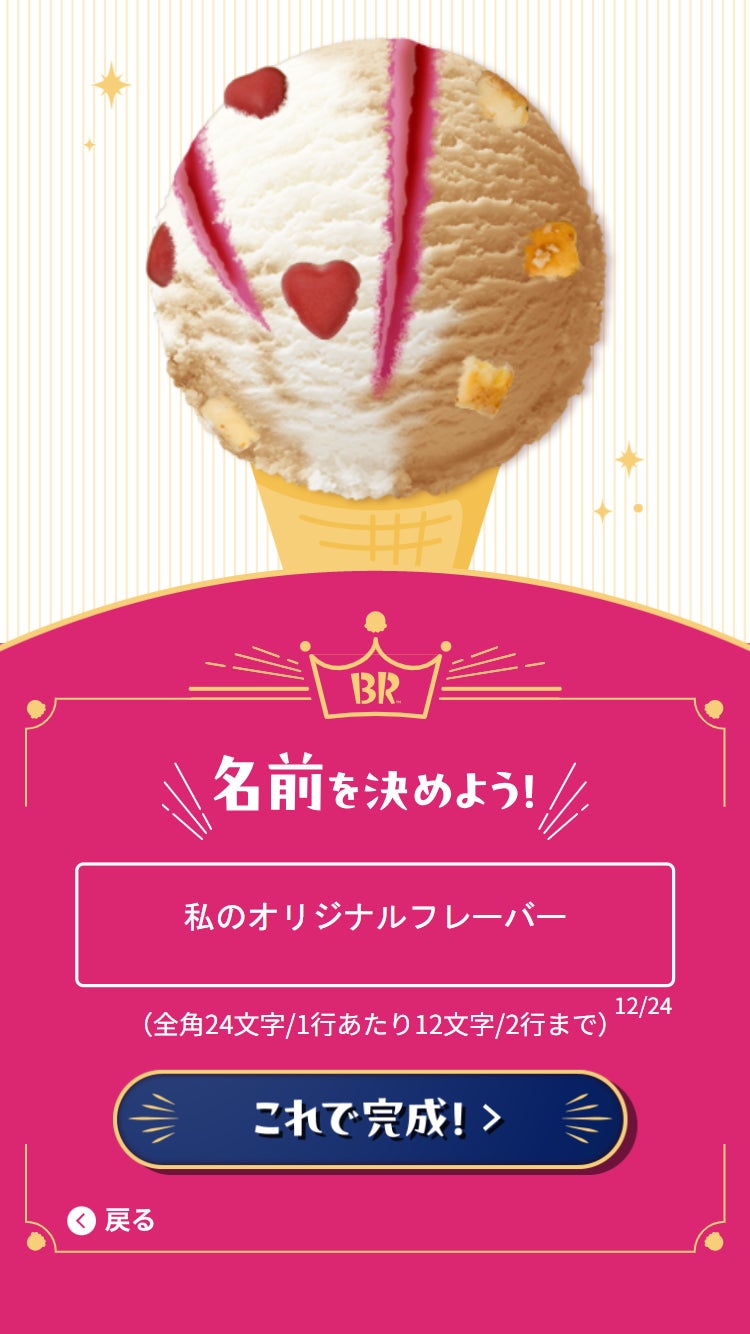Go back with 戻る
The image size is (750, 1334).
pyautogui.click(x=111, y=1220)
